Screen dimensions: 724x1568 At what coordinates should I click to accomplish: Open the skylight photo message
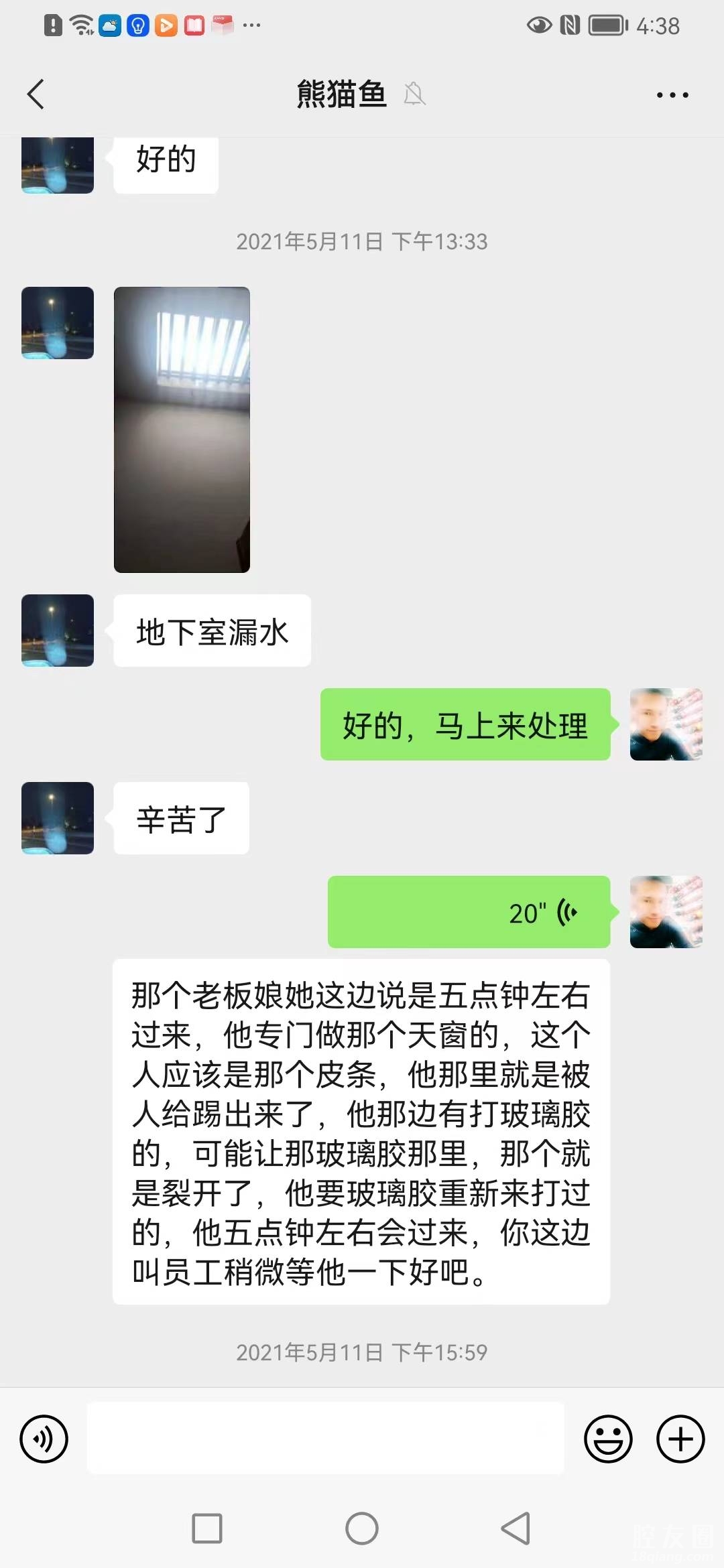[182, 430]
